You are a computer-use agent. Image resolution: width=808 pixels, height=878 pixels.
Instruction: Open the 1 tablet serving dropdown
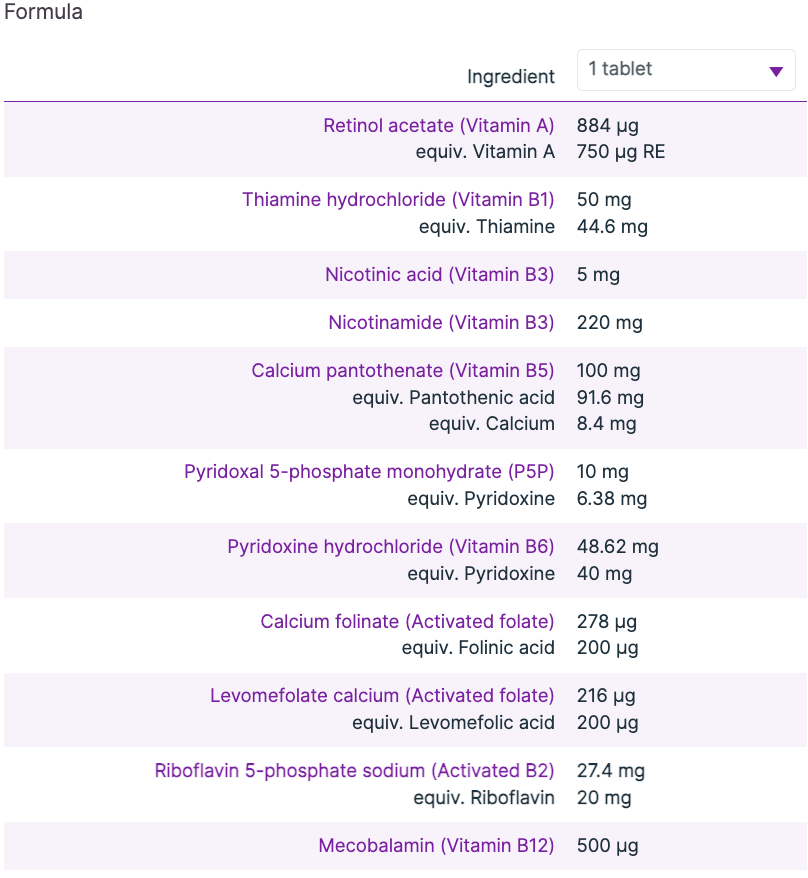click(x=686, y=70)
